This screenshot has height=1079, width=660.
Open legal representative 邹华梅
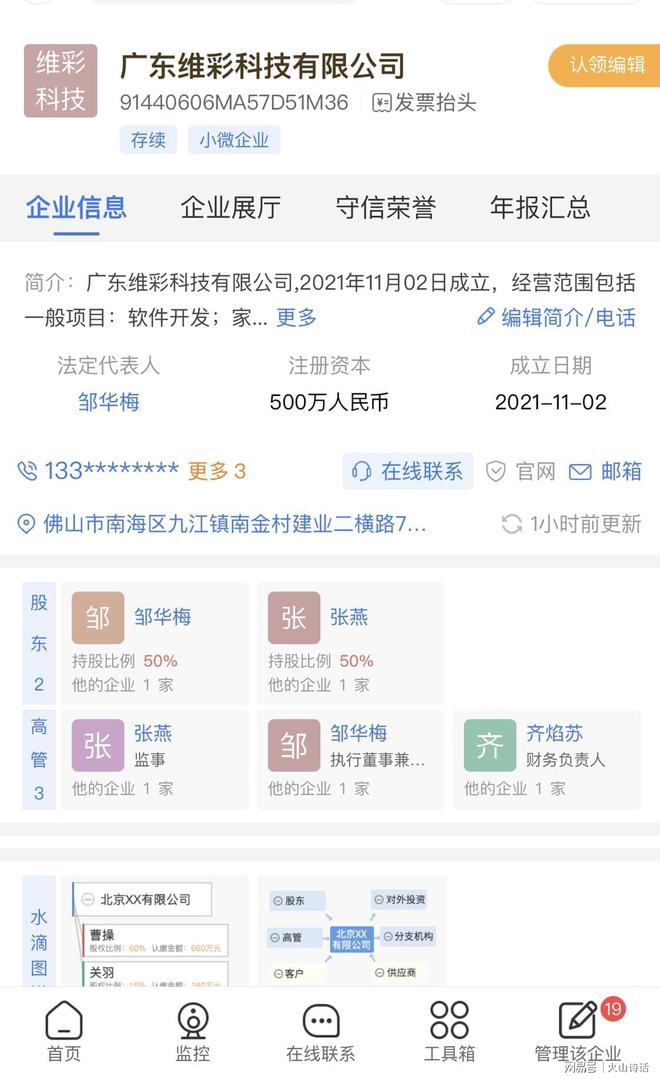pos(108,402)
